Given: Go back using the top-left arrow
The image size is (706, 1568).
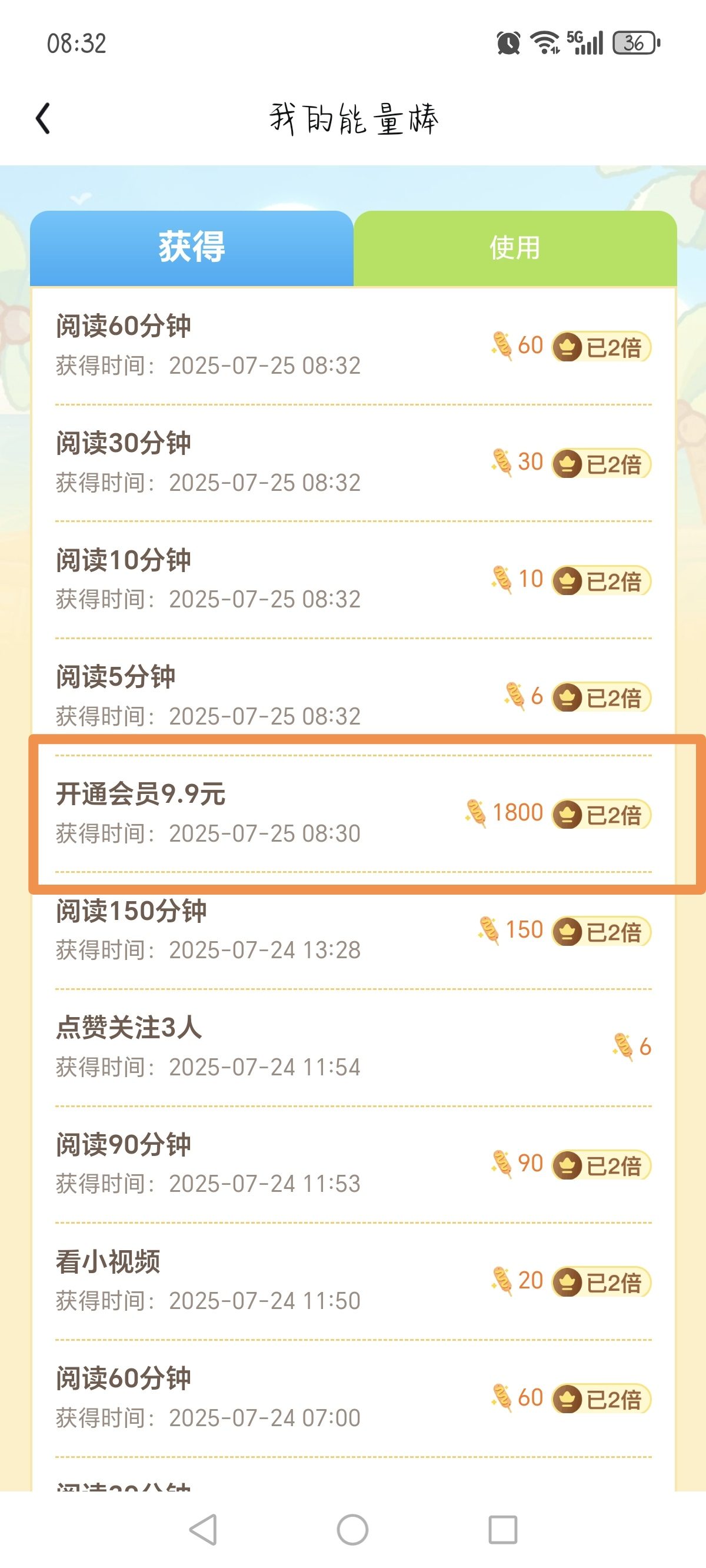Looking at the screenshot, I should (43, 118).
